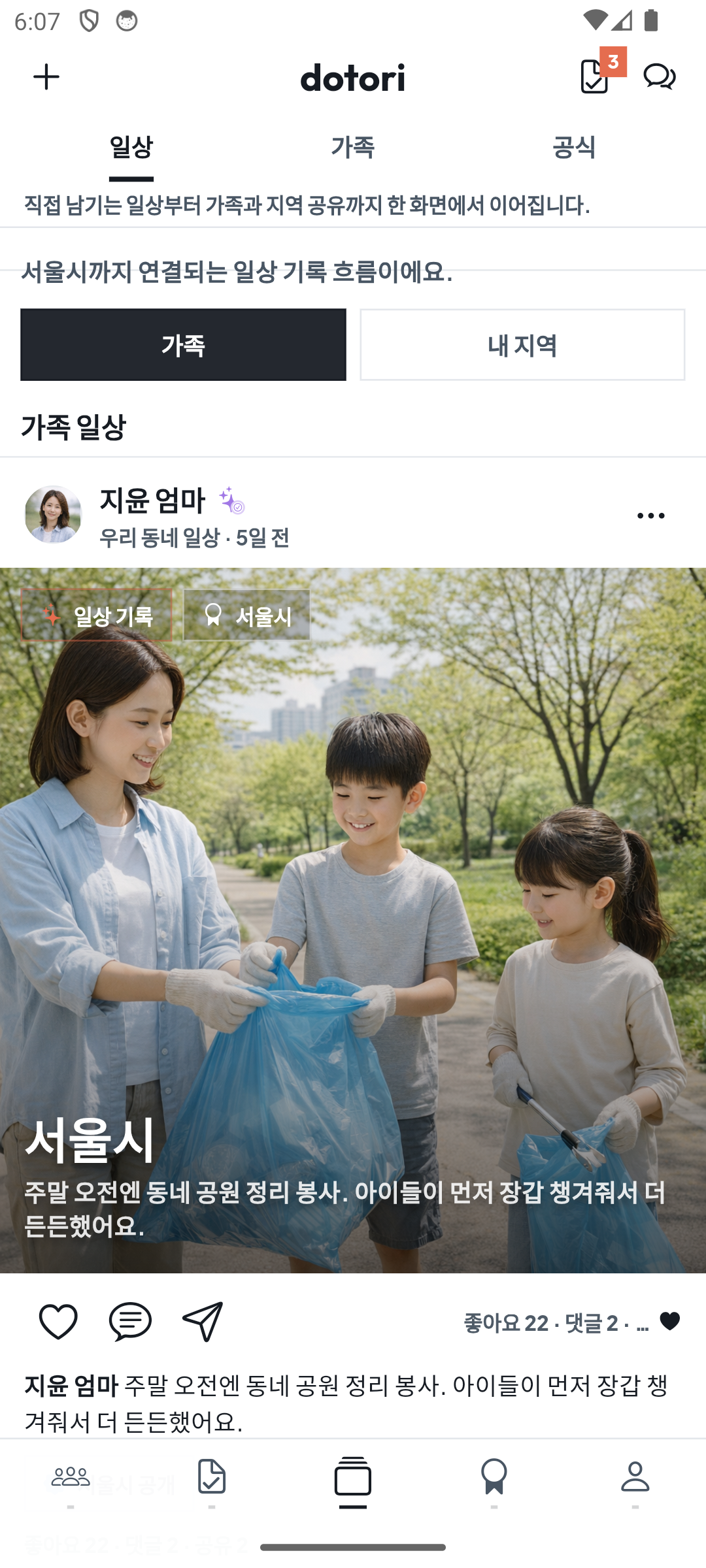Tap the plus icon to create a post
The height and width of the screenshot is (1568, 706).
click(x=46, y=77)
